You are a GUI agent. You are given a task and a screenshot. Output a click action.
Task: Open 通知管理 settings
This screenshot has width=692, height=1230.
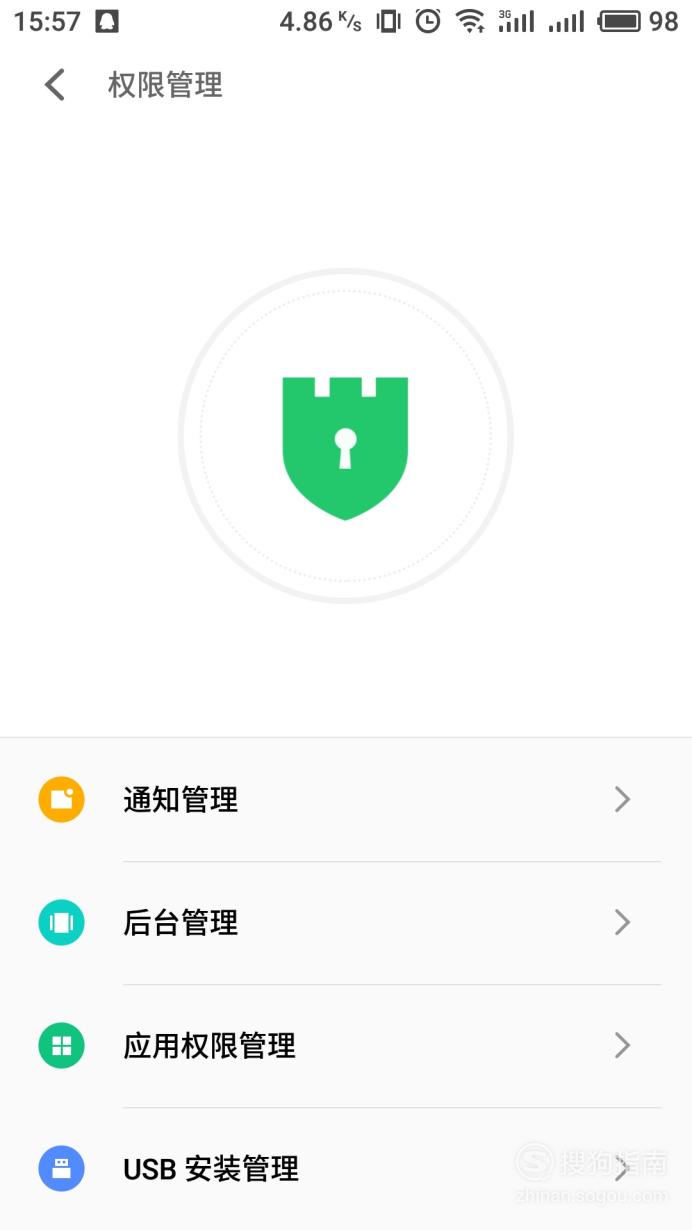point(346,800)
